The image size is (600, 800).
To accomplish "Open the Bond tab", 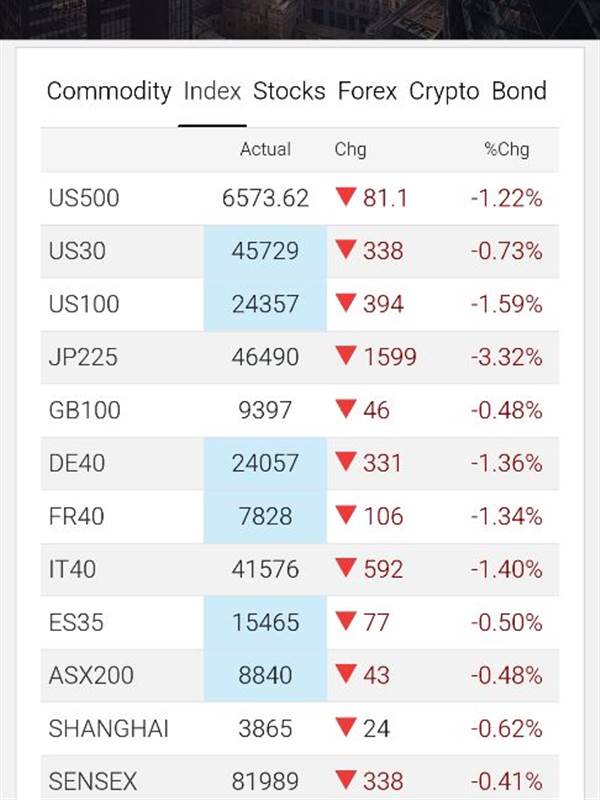I will (x=519, y=92).
